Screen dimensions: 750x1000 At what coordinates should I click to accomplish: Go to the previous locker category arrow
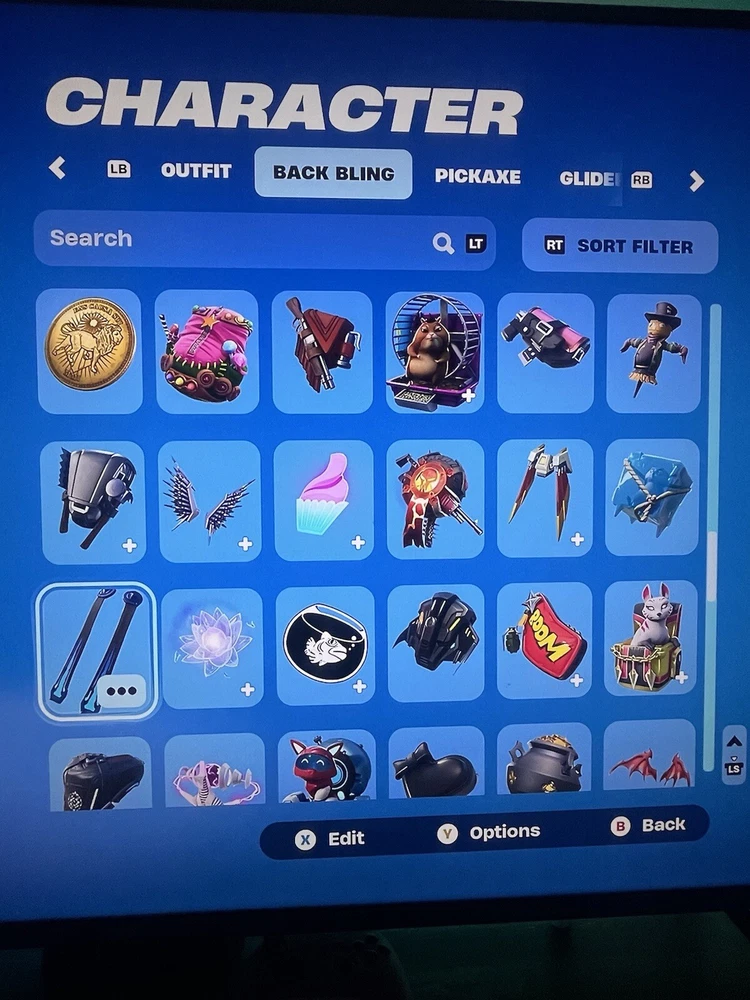pyautogui.click(x=57, y=168)
